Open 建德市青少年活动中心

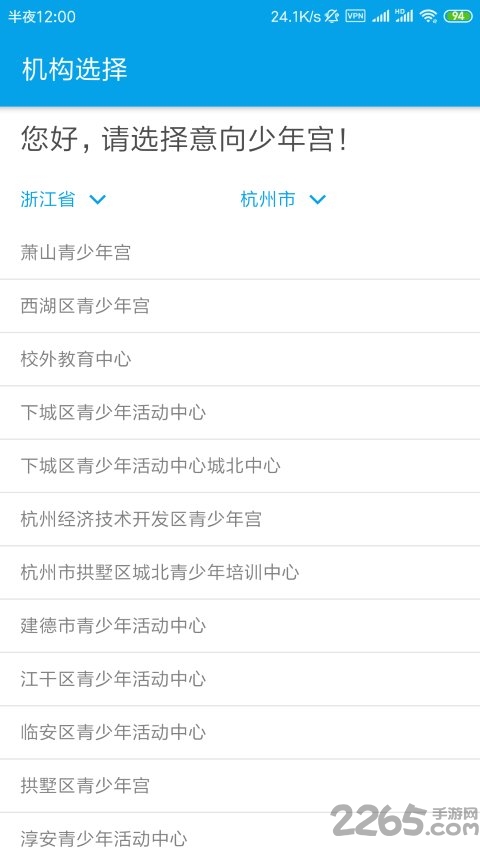click(x=240, y=626)
